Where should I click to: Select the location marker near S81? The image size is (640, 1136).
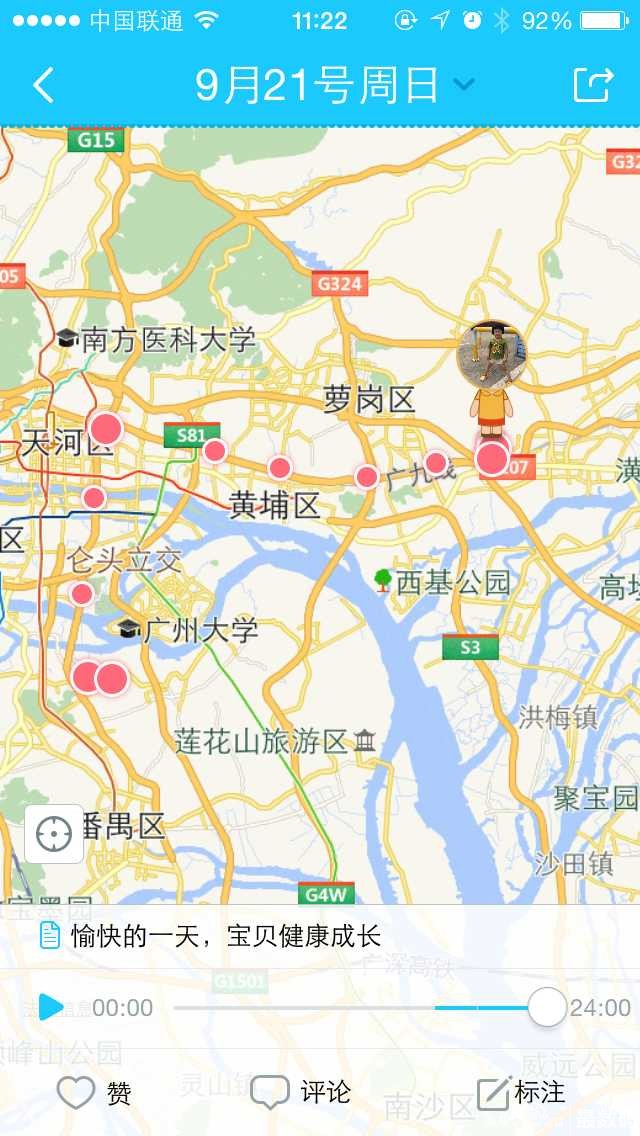(215, 451)
